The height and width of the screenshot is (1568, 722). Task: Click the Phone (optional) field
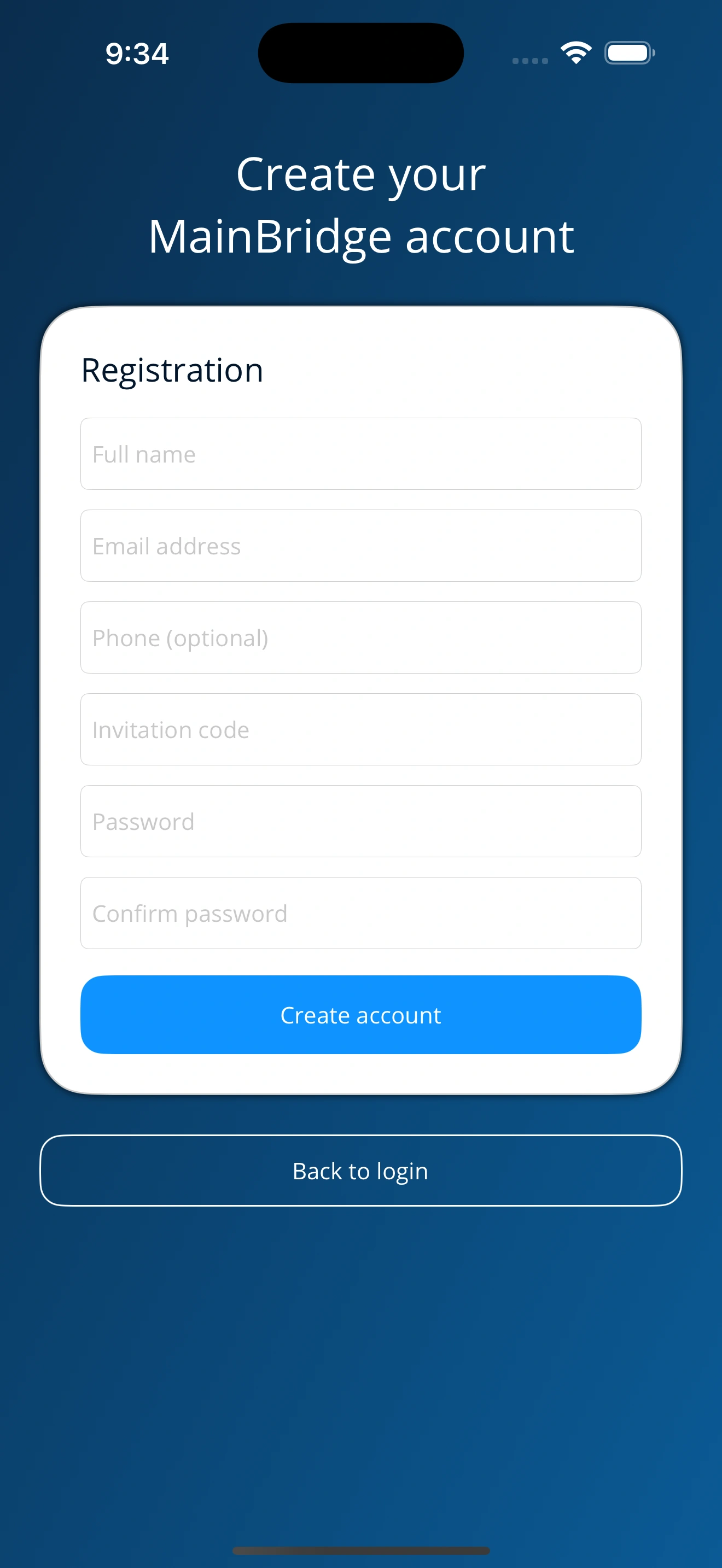coord(360,637)
